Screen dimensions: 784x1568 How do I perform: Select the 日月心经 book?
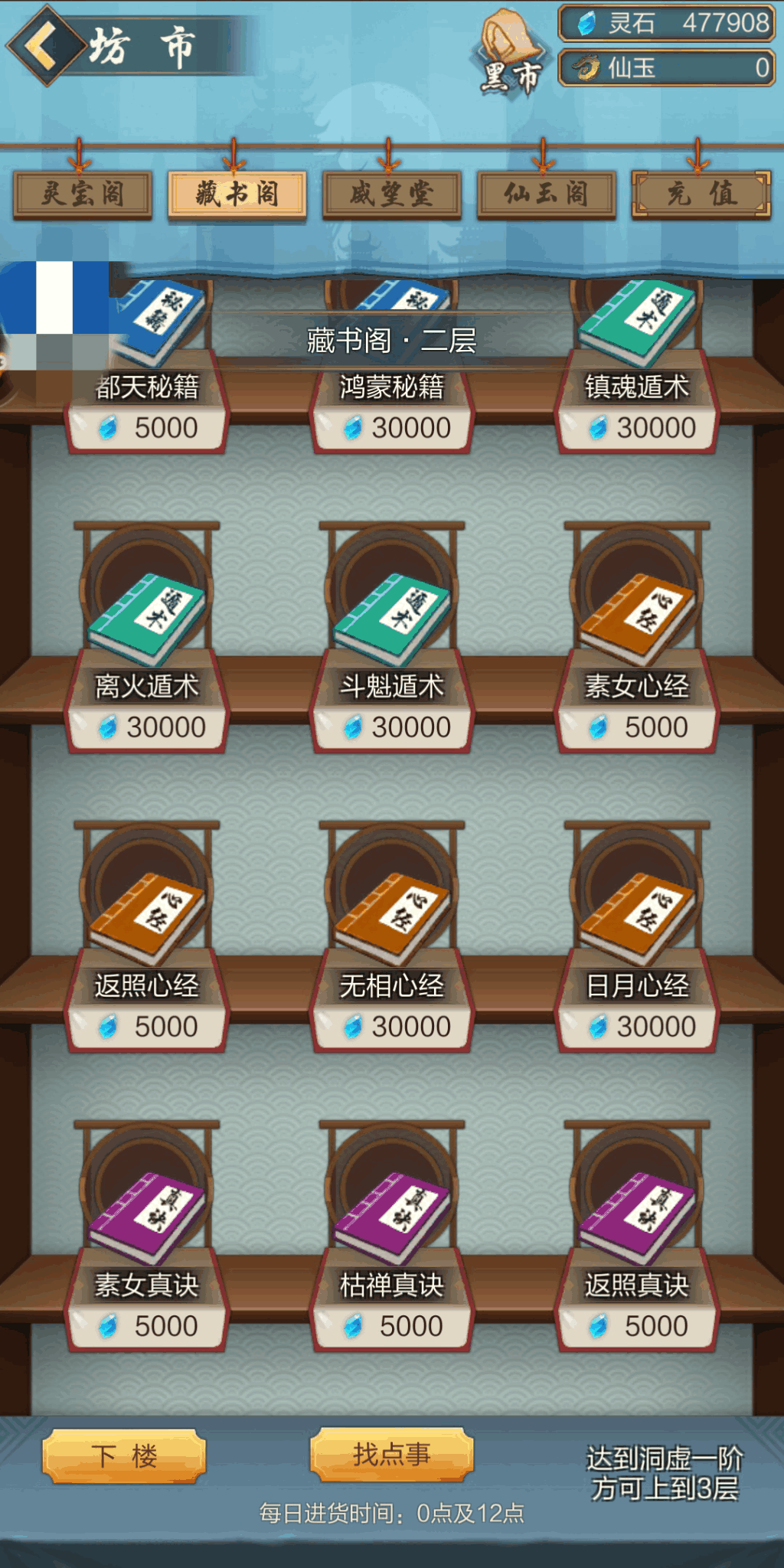[636, 919]
